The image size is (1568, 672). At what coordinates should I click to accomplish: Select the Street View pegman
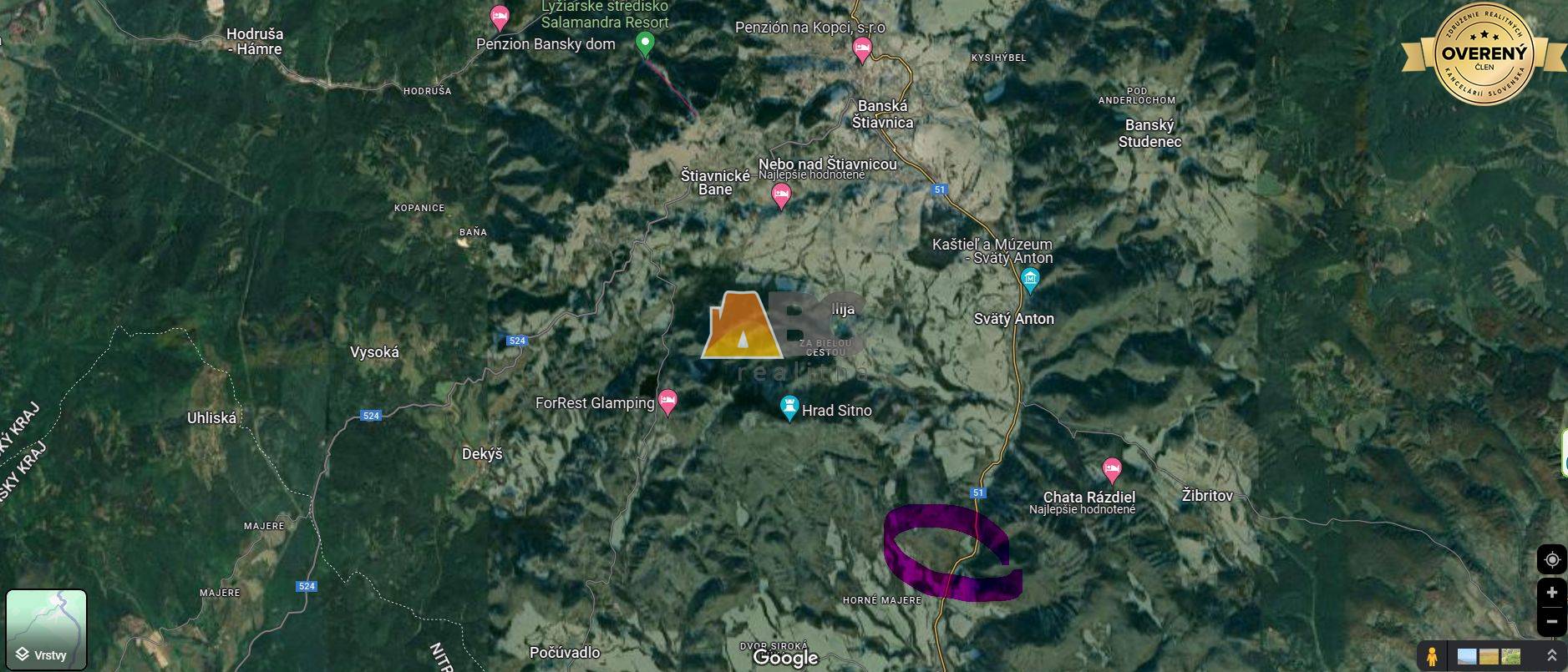[x=1432, y=656]
